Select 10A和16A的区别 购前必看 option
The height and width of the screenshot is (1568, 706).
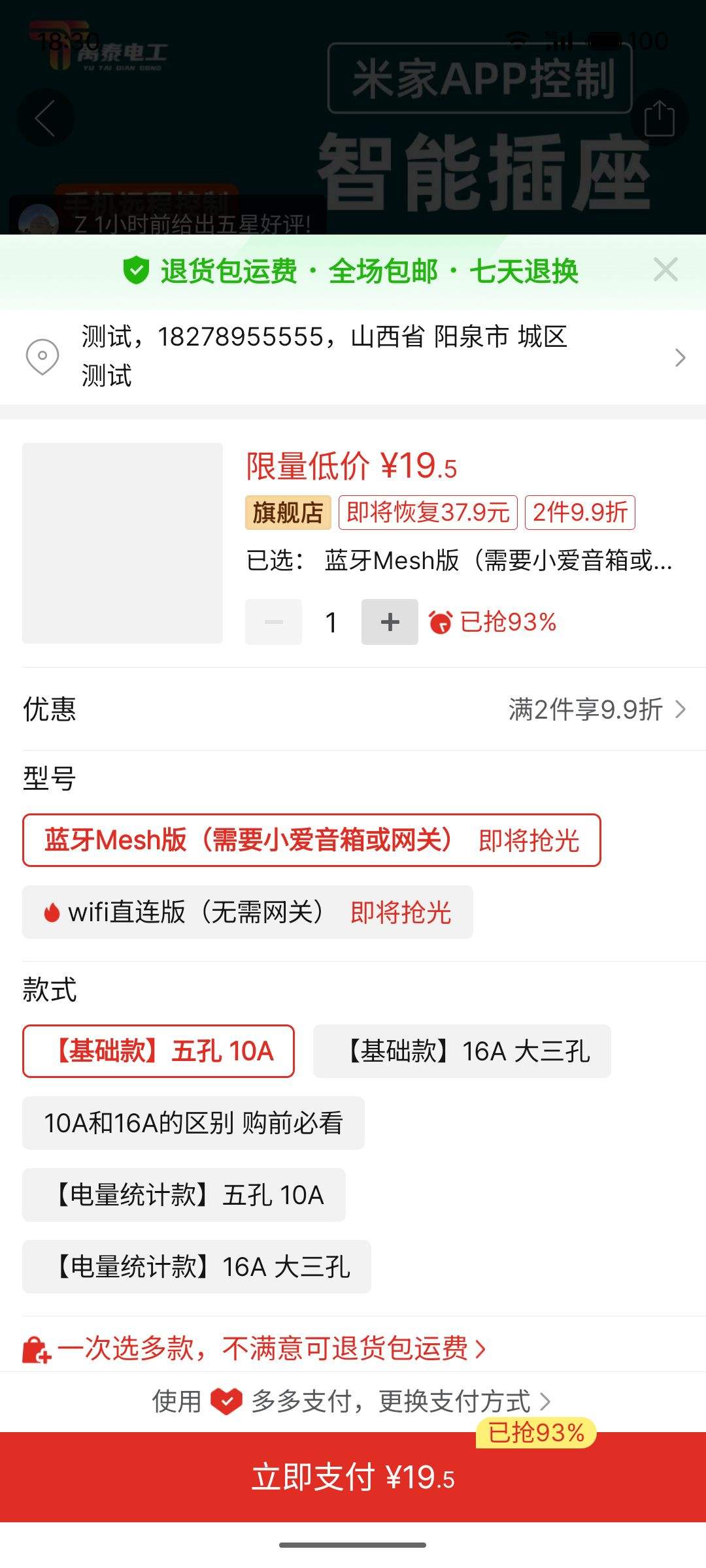193,1123
